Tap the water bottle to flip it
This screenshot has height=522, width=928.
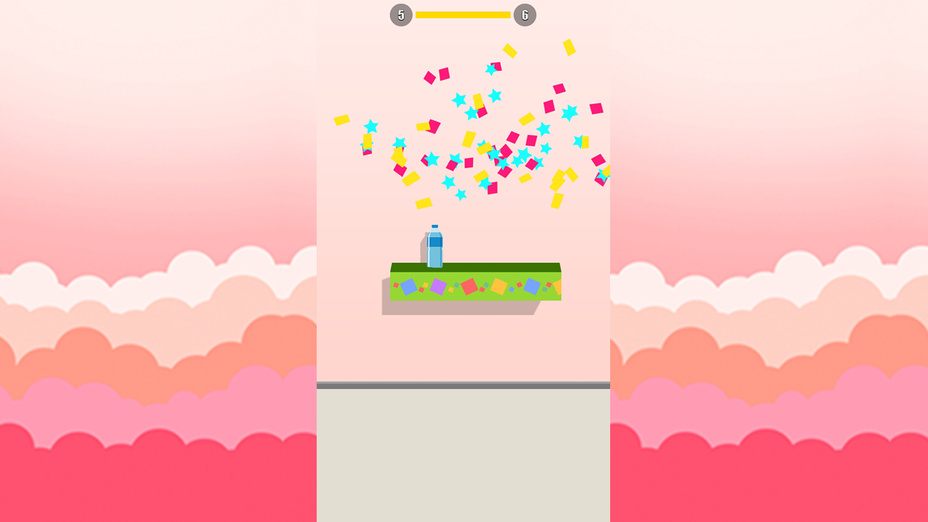pos(435,248)
